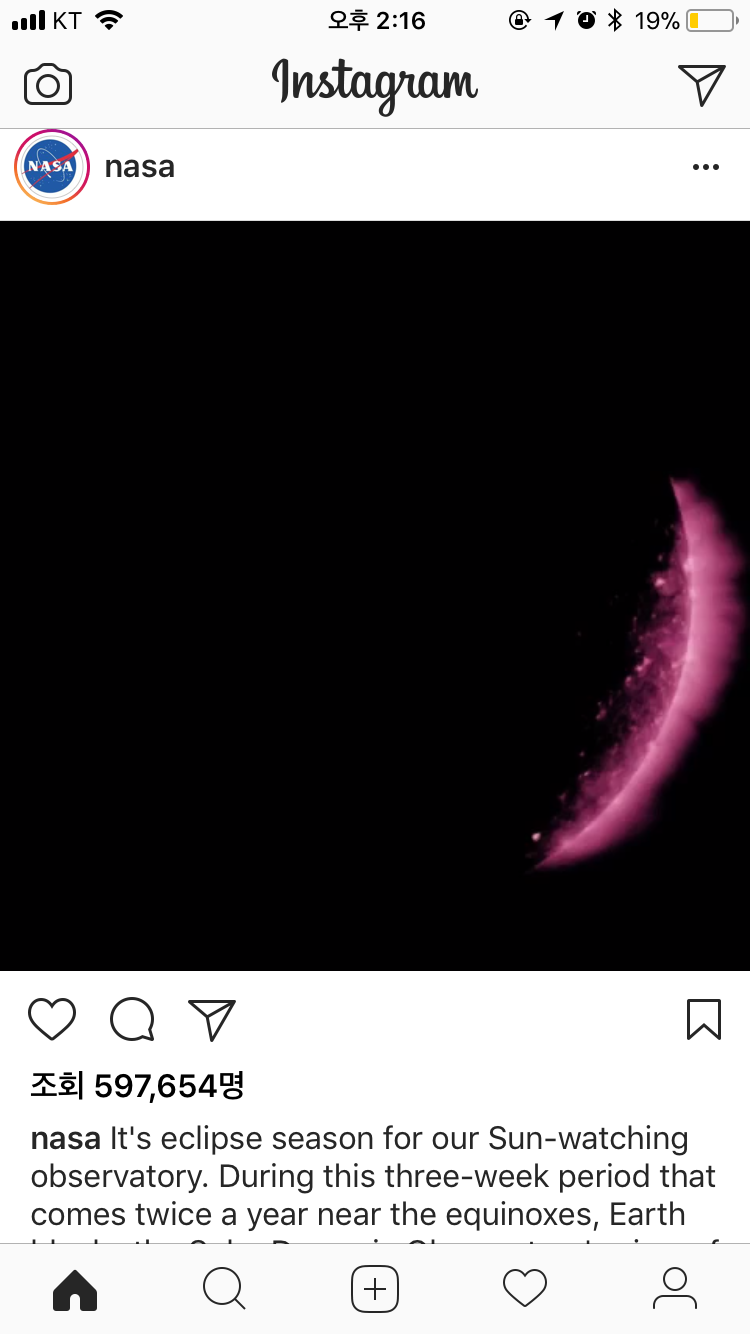Viewport: 750px width, 1334px height.
Task: Go to the Profile tab
Action: pyautogui.click(x=675, y=1289)
